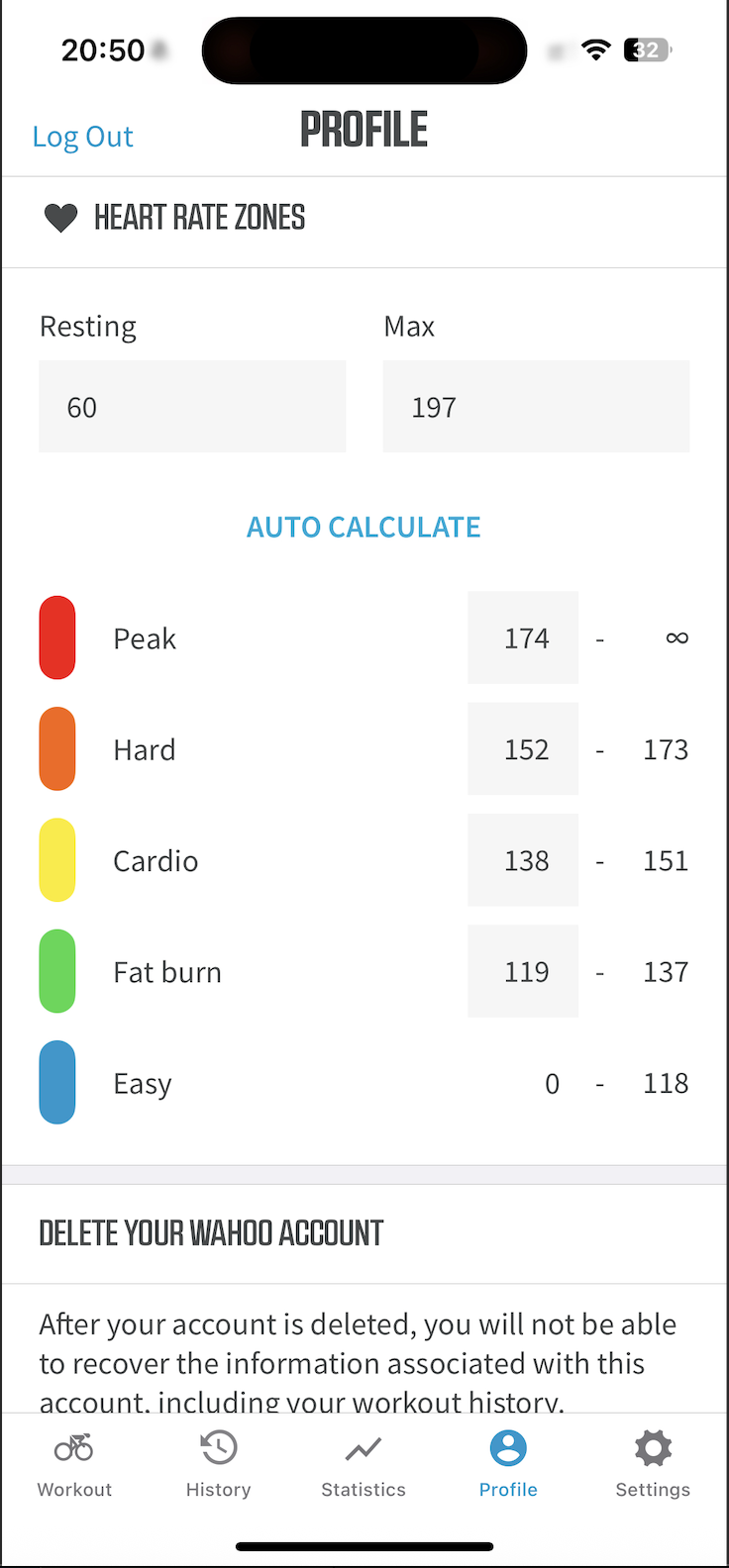Open the Settings tab
Screen dimensions: 729x1568
point(653,1464)
